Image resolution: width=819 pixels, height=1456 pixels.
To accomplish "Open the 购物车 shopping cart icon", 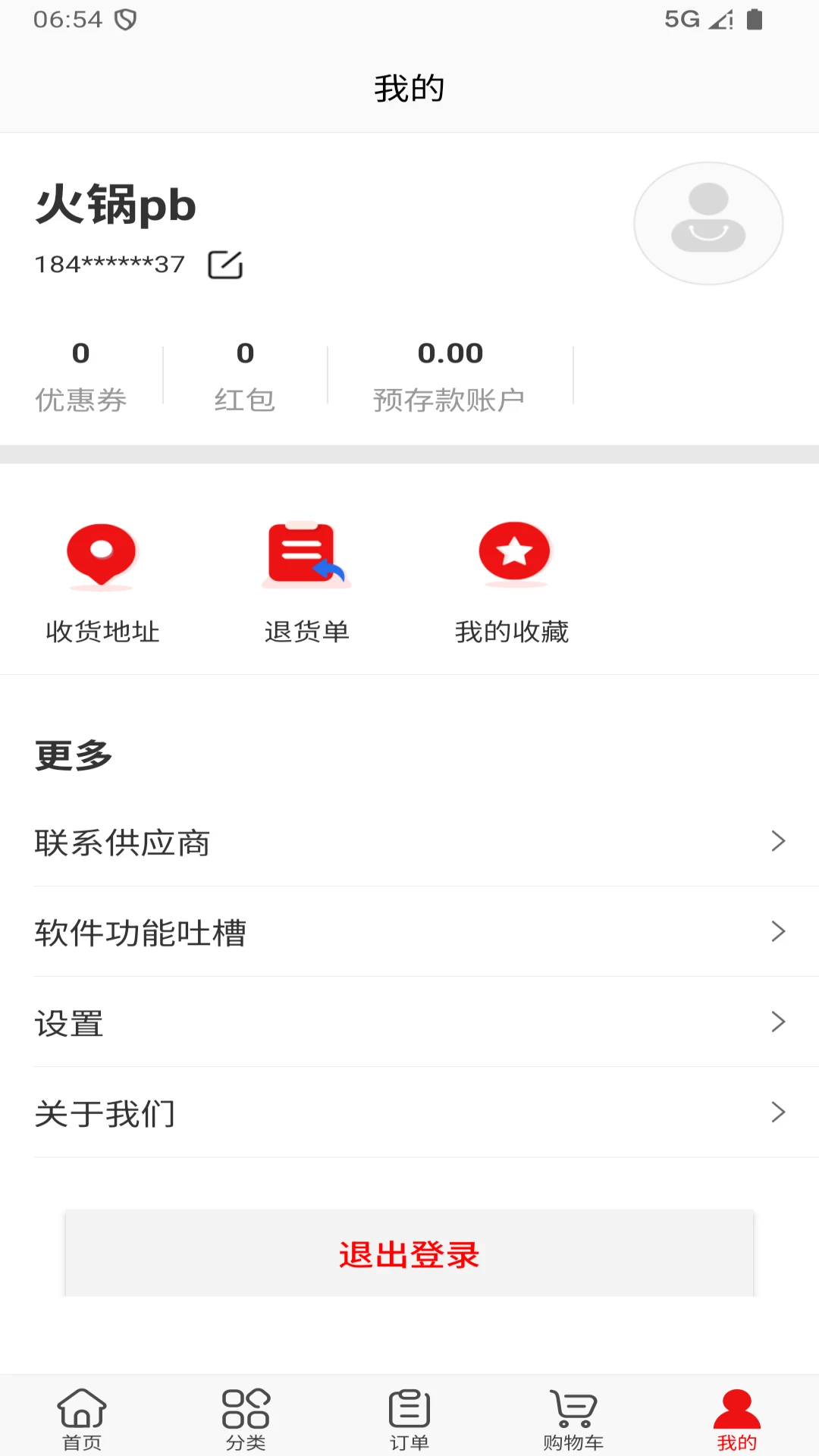I will coord(573,1410).
